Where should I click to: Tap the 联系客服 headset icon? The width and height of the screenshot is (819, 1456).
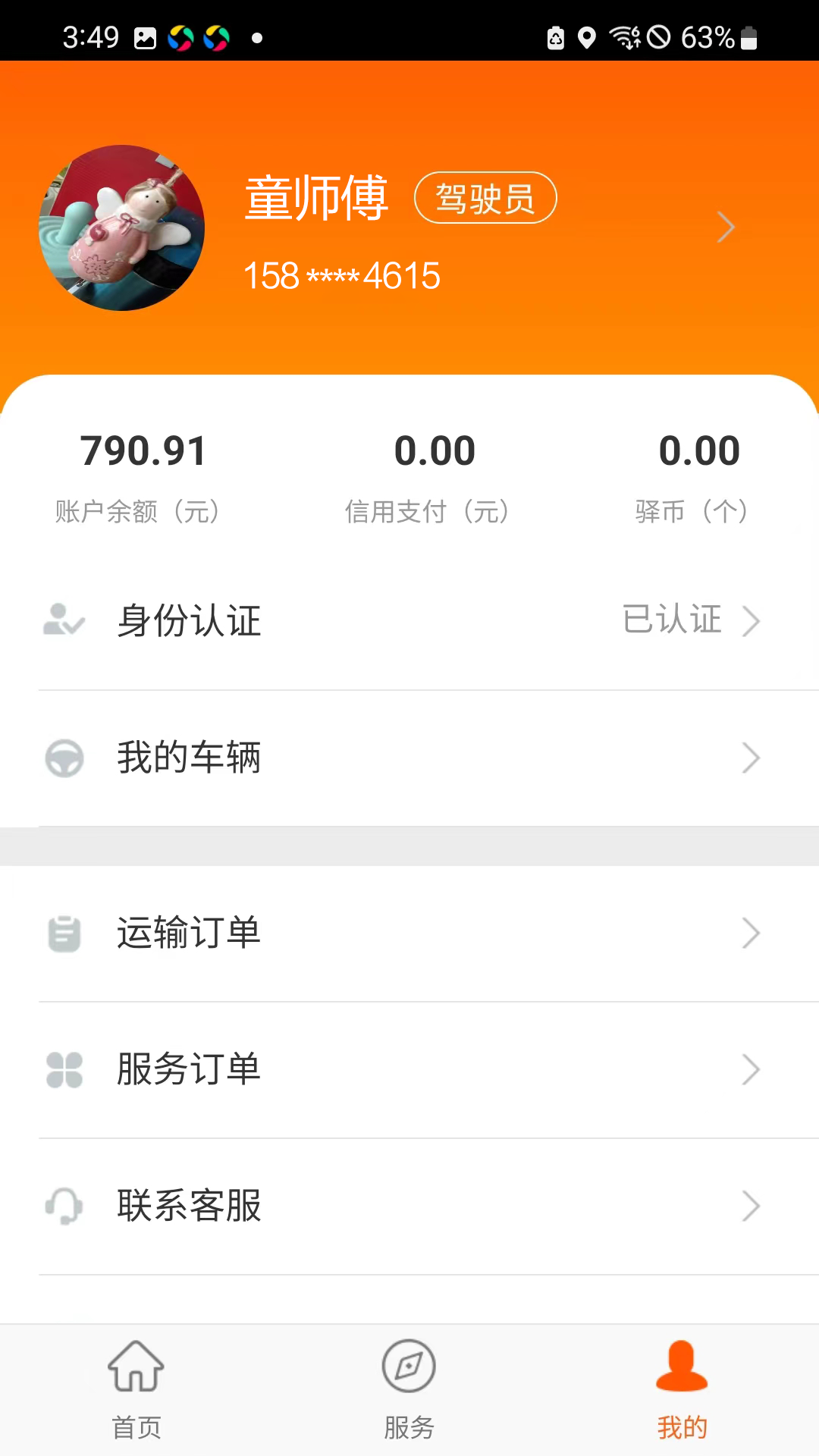tap(64, 1207)
